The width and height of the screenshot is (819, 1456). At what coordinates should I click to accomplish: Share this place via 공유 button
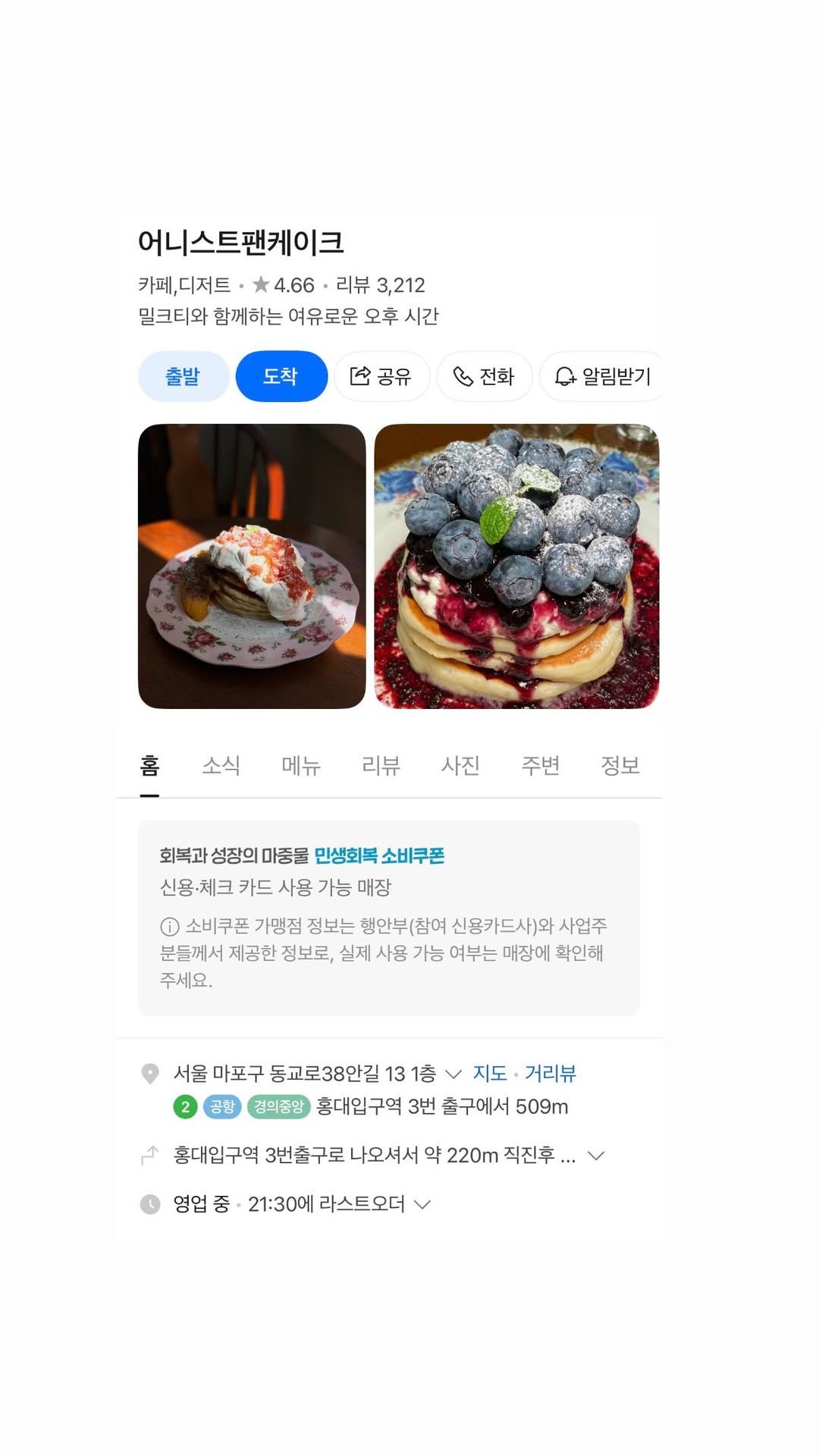click(x=381, y=376)
